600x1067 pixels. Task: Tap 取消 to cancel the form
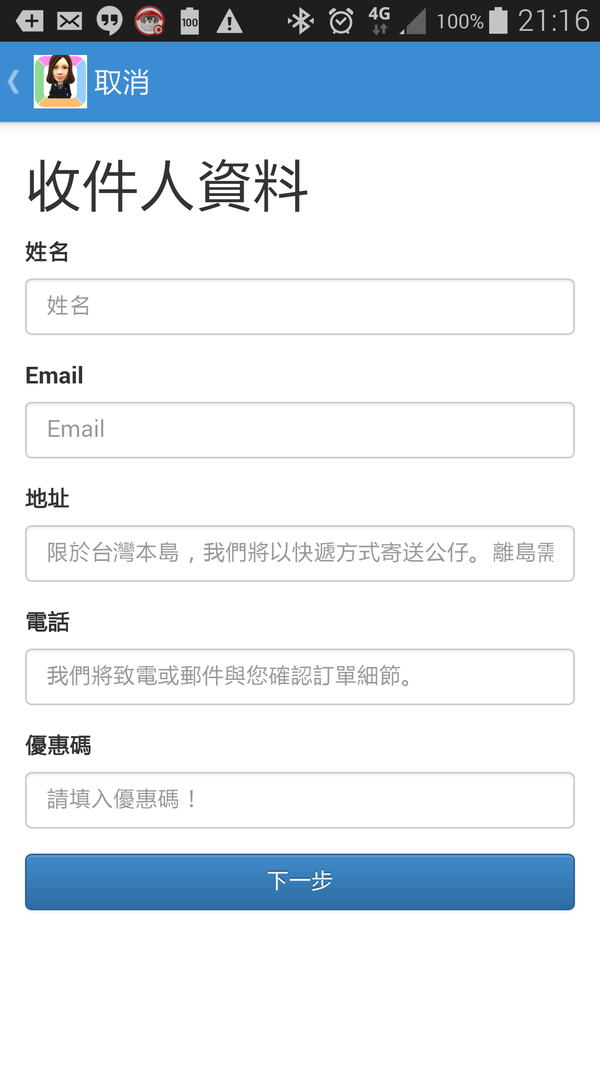tap(121, 82)
